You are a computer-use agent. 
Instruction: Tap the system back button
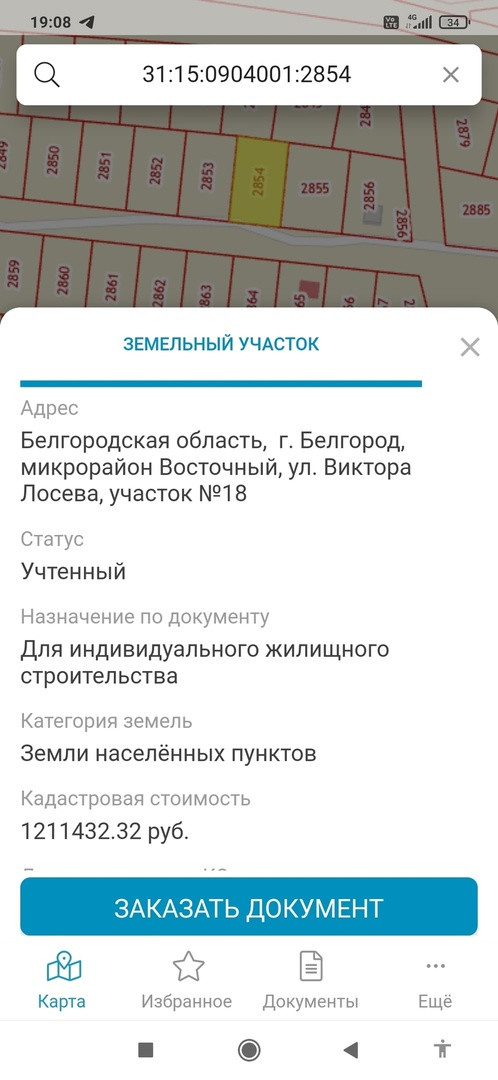click(x=351, y=1050)
